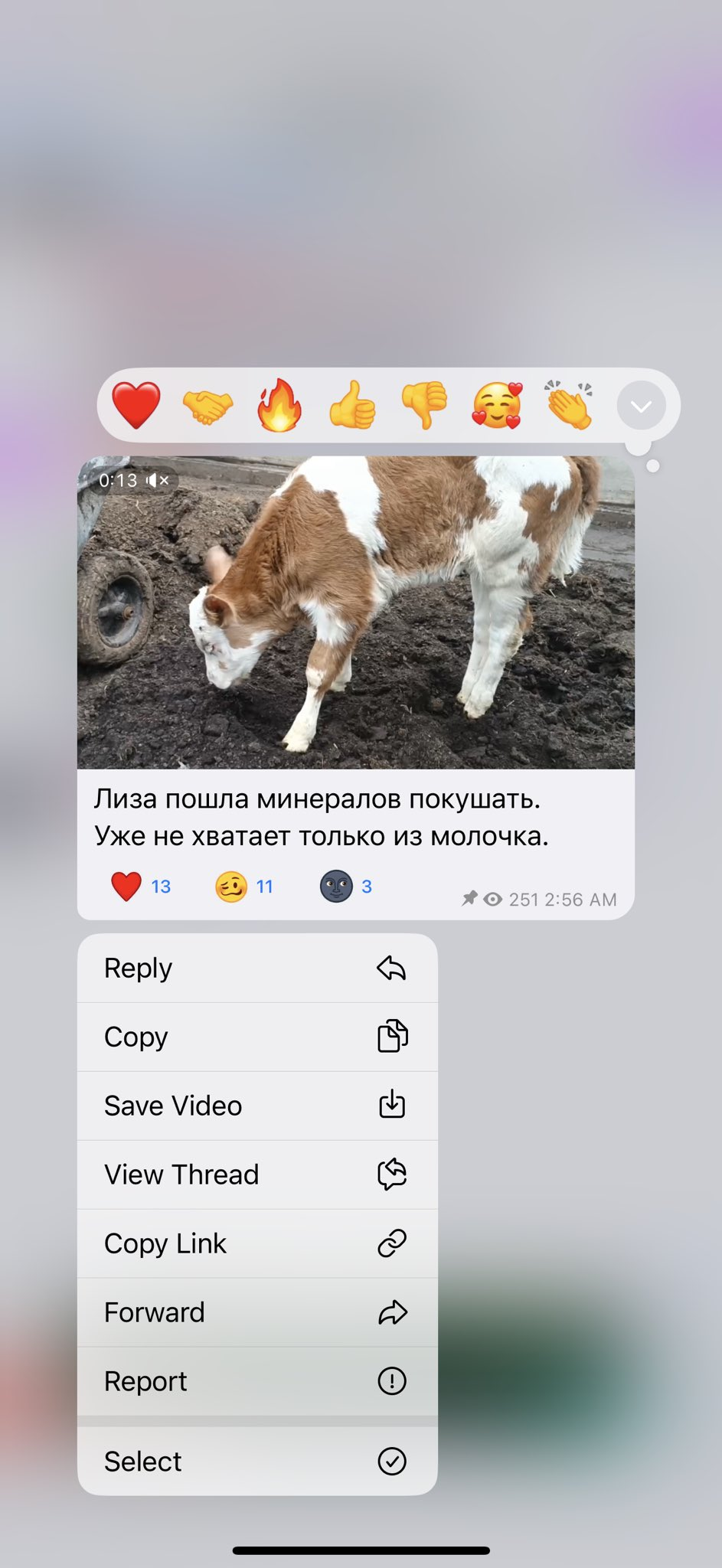The width and height of the screenshot is (722, 1568).
Task: Copy the message text
Action: [257, 1037]
